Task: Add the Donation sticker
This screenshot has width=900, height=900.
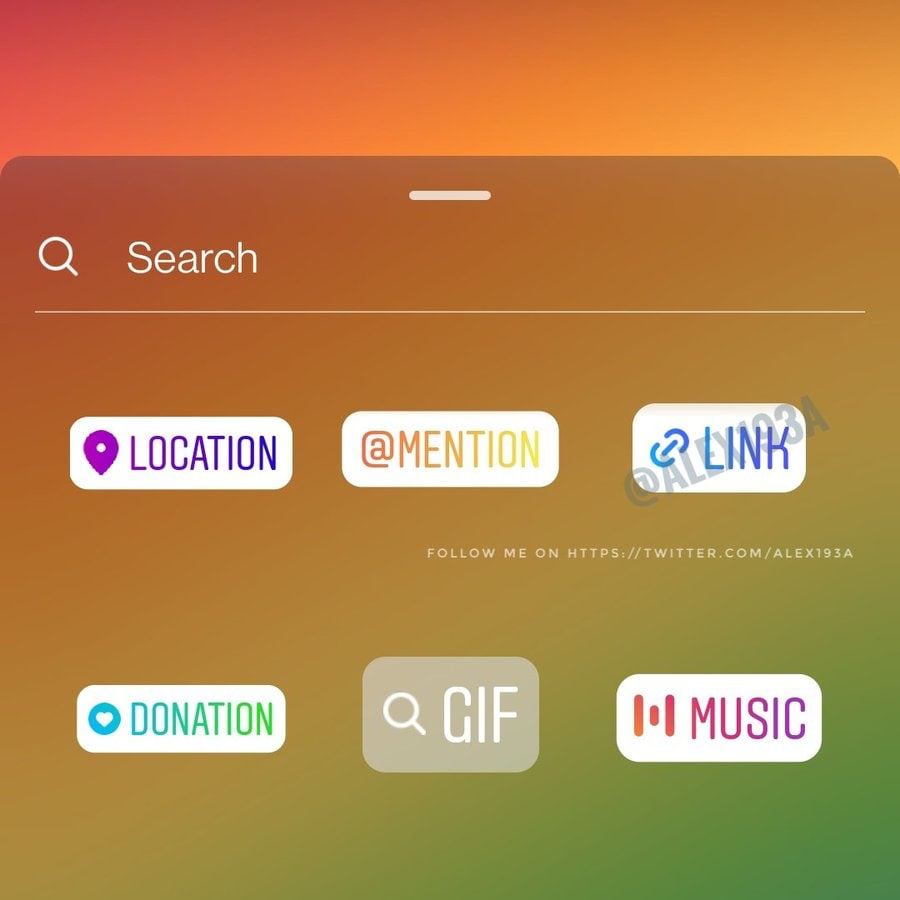Action: (x=181, y=718)
